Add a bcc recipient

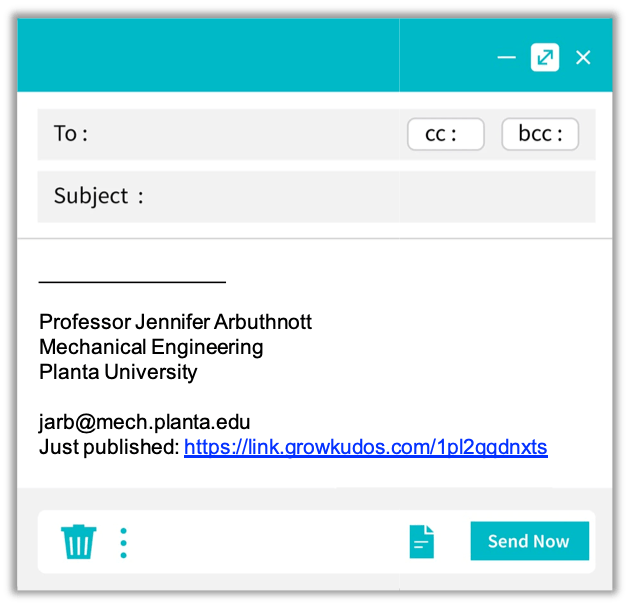tap(540, 134)
